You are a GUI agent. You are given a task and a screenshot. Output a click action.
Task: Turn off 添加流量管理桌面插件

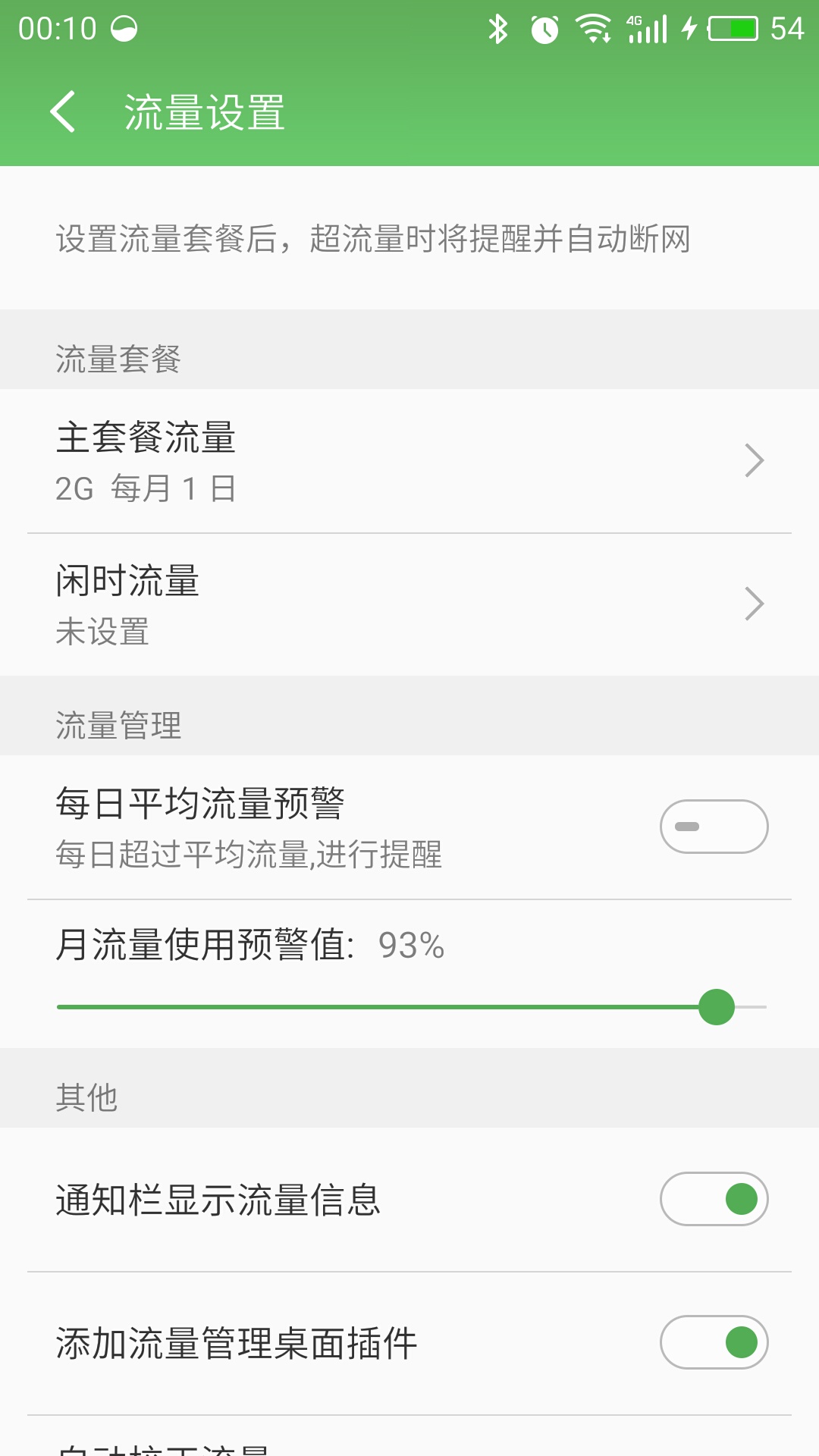[714, 1342]
